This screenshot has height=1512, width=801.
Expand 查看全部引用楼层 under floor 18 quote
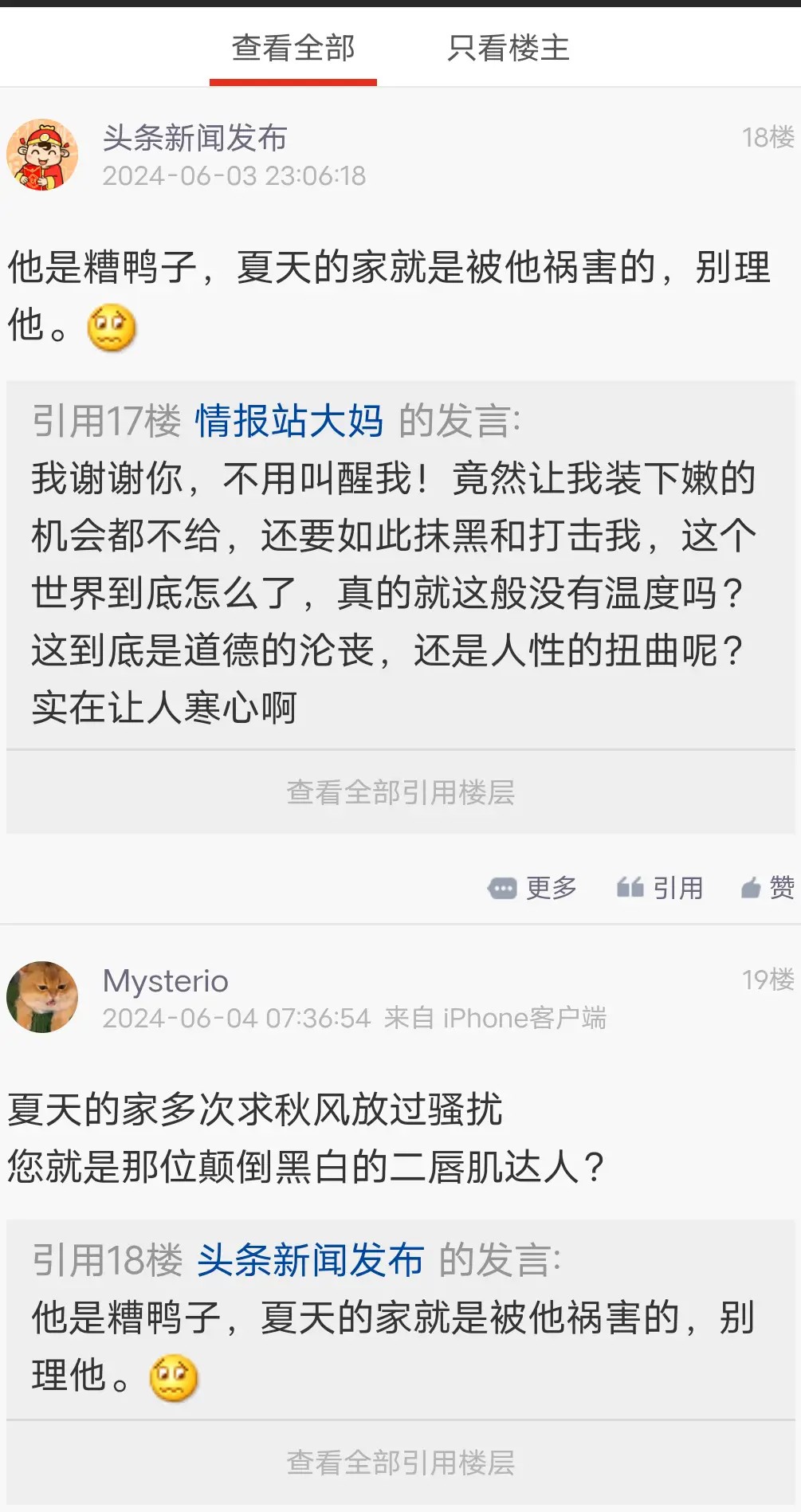click(400, 1463)
